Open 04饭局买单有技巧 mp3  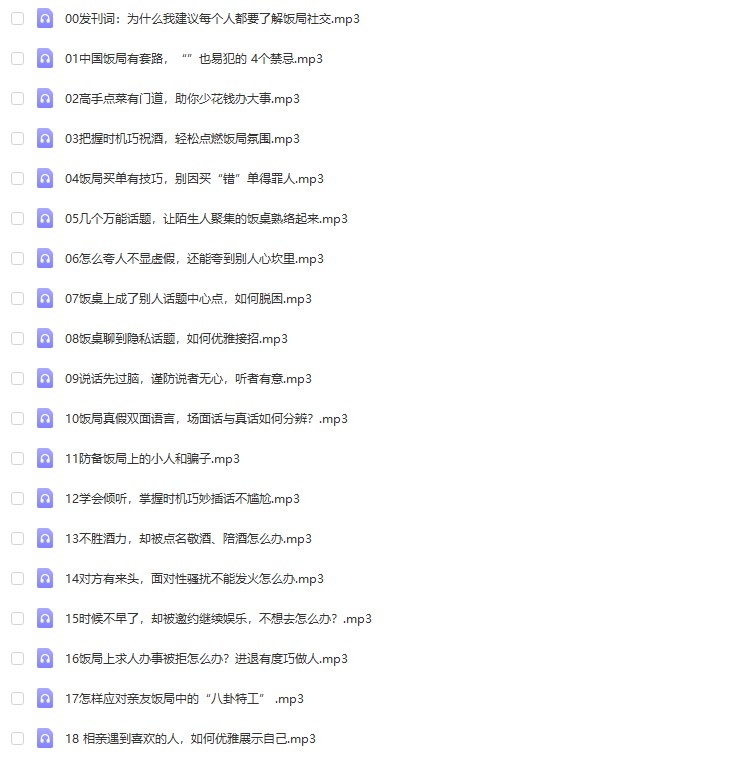click(x=194, y=179)
